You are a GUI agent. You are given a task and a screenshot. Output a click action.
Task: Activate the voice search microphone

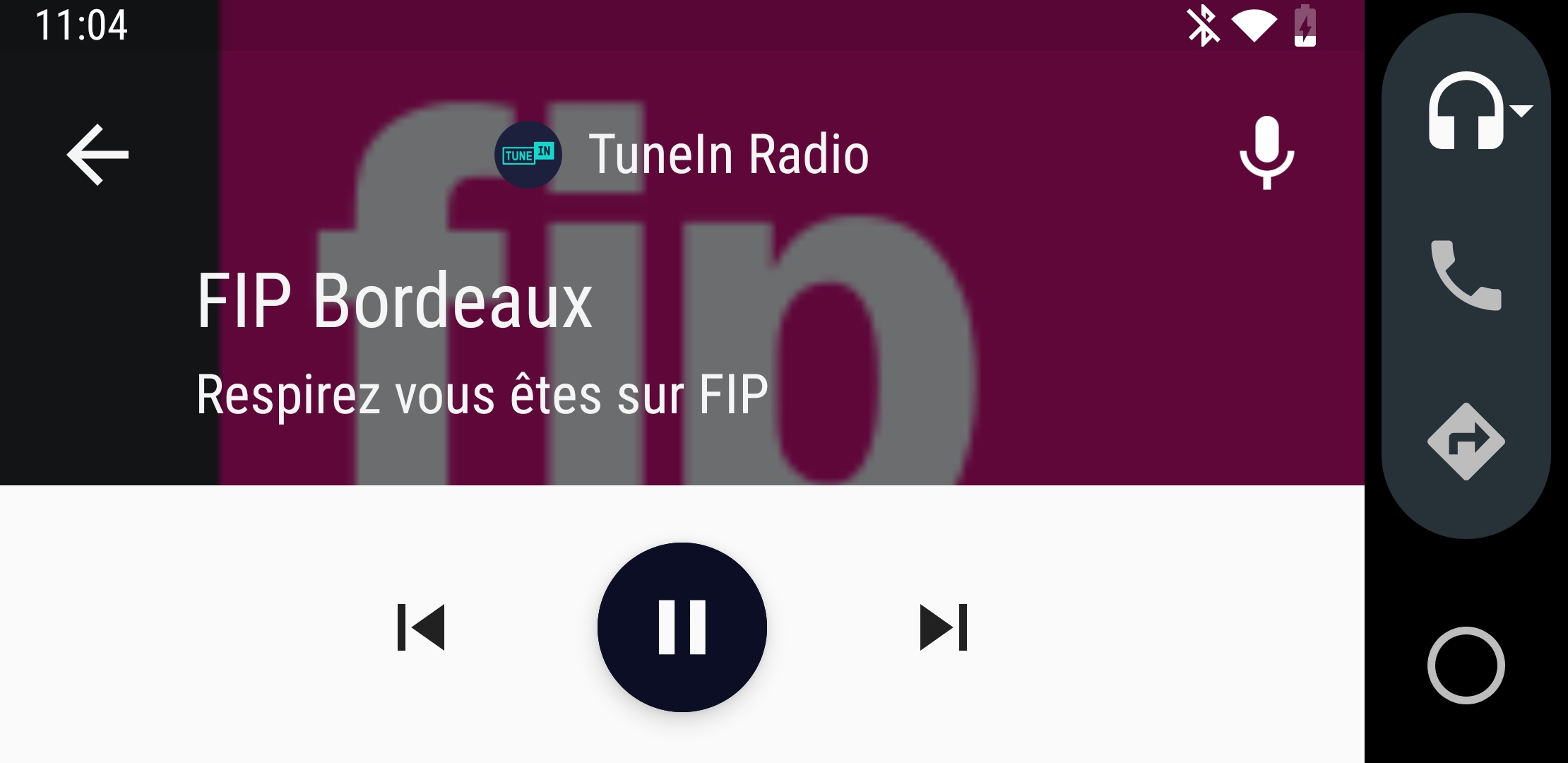[1266, 153]
